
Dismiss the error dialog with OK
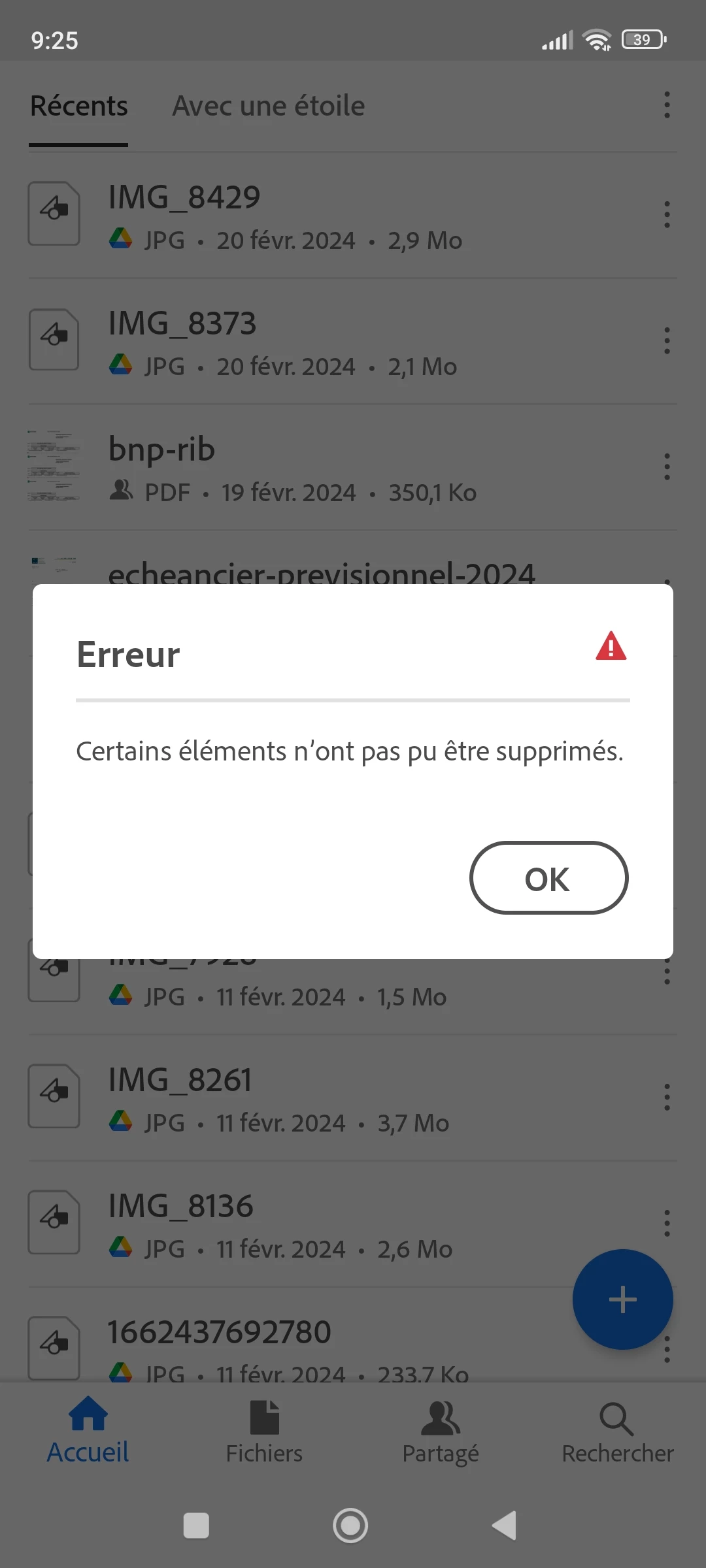coord(548,877)
